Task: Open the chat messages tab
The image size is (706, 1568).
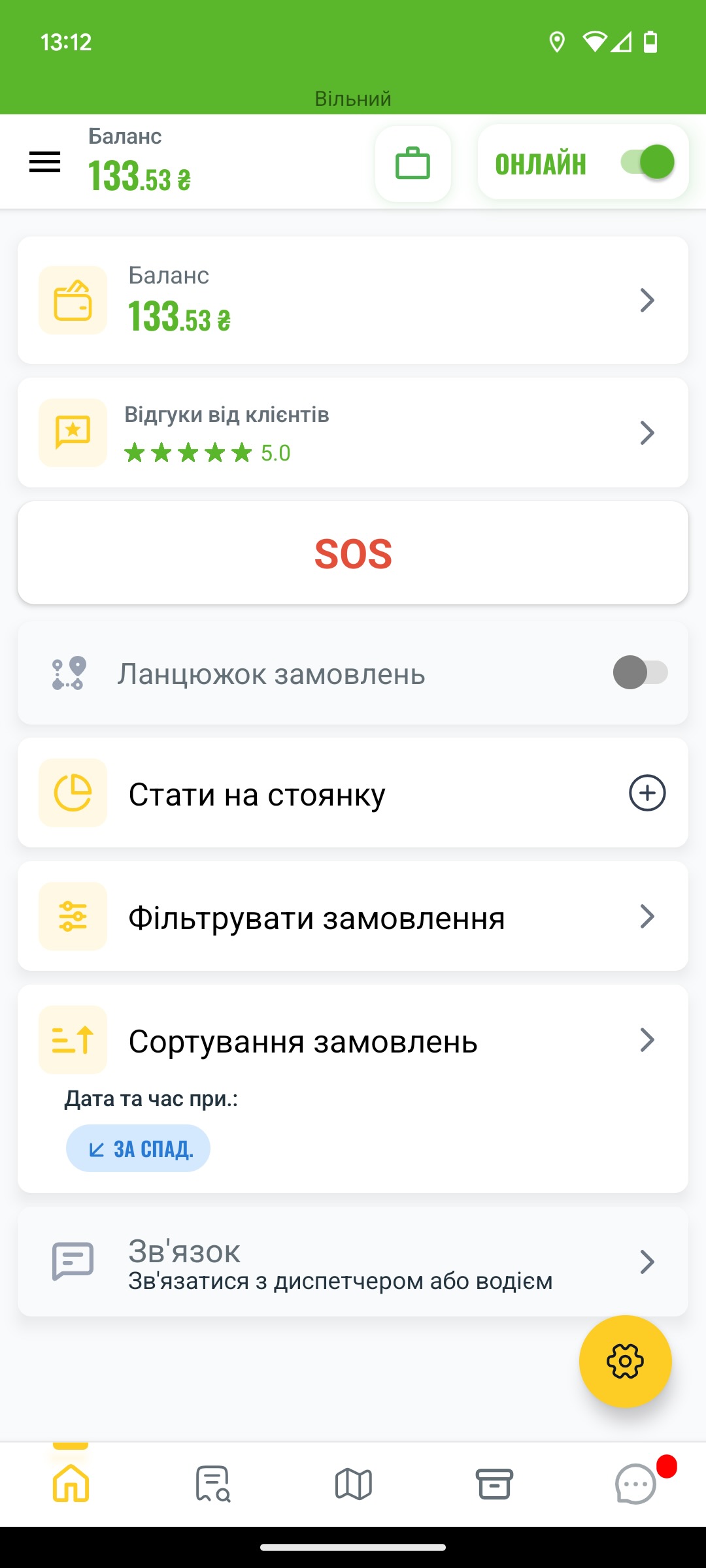Action: [636, 1484]
